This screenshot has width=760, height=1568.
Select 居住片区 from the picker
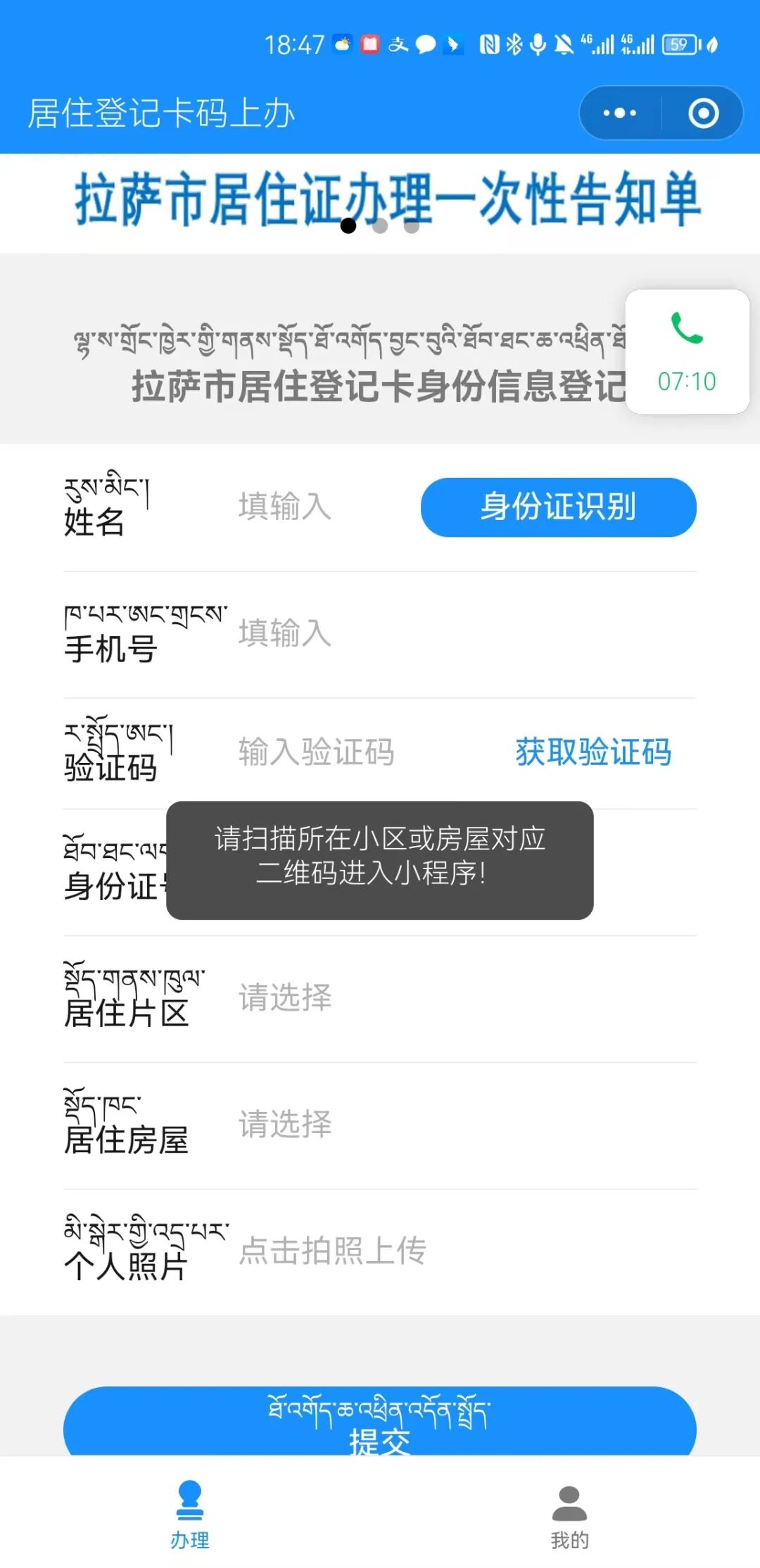coord(422,998)
